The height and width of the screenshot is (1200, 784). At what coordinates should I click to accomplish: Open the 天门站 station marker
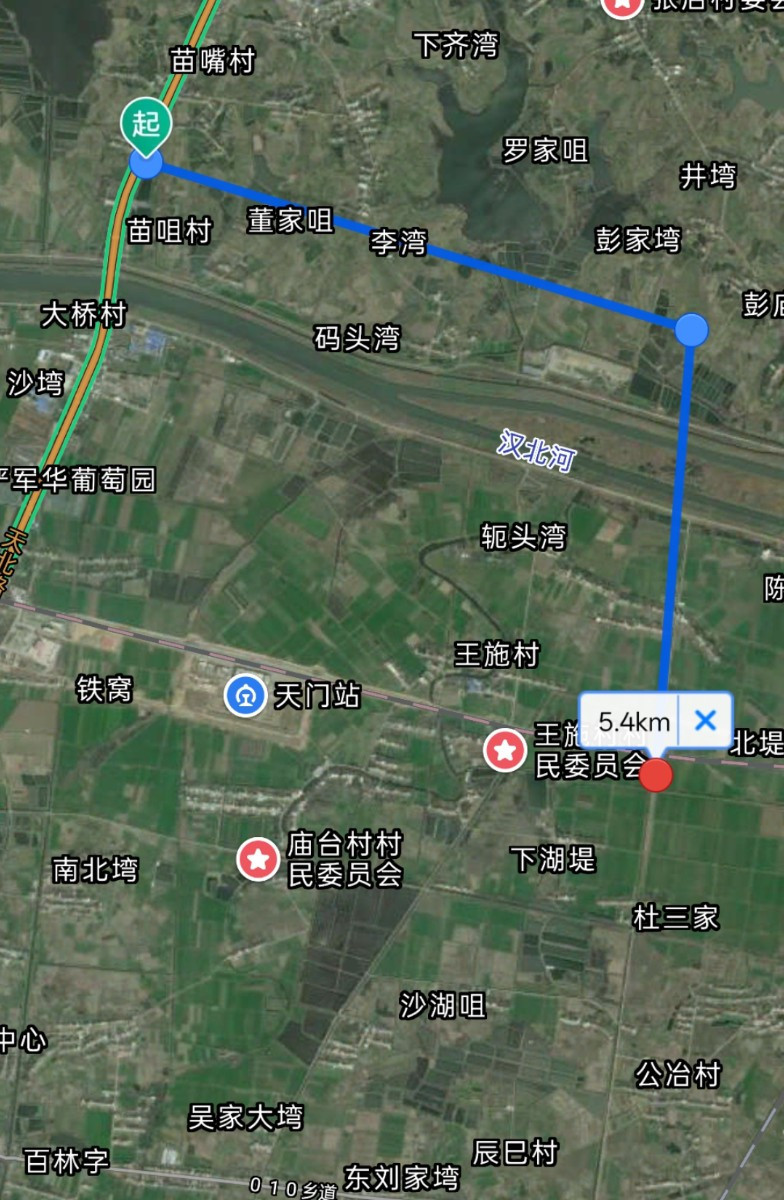pos(245,695)
